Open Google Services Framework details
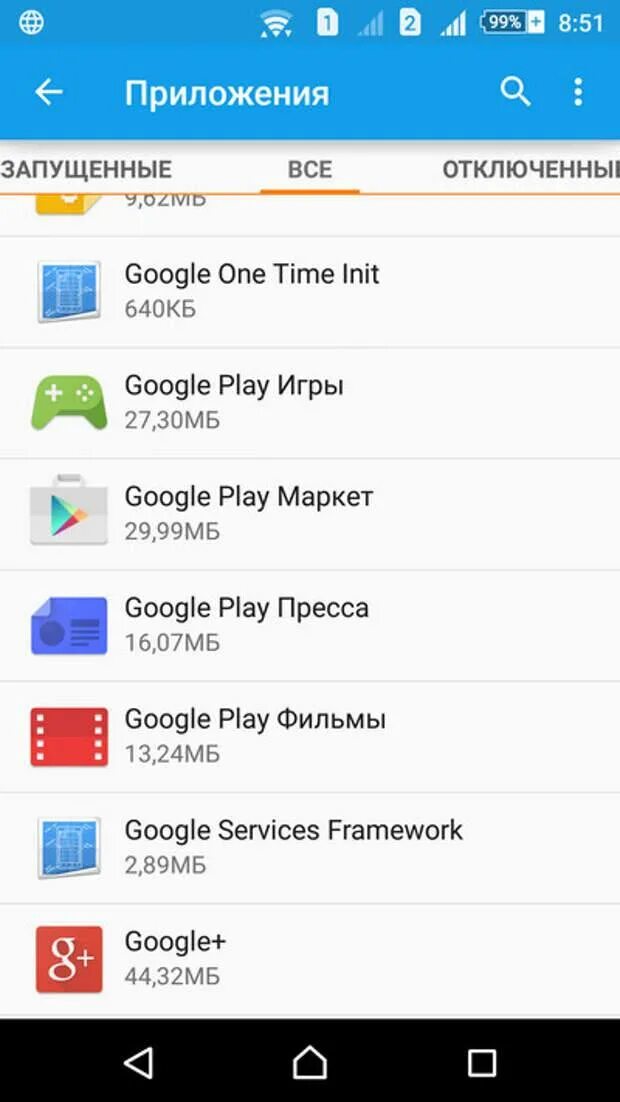The width and height of the screenshot is (620, 1102). click(x=310, y=847)
